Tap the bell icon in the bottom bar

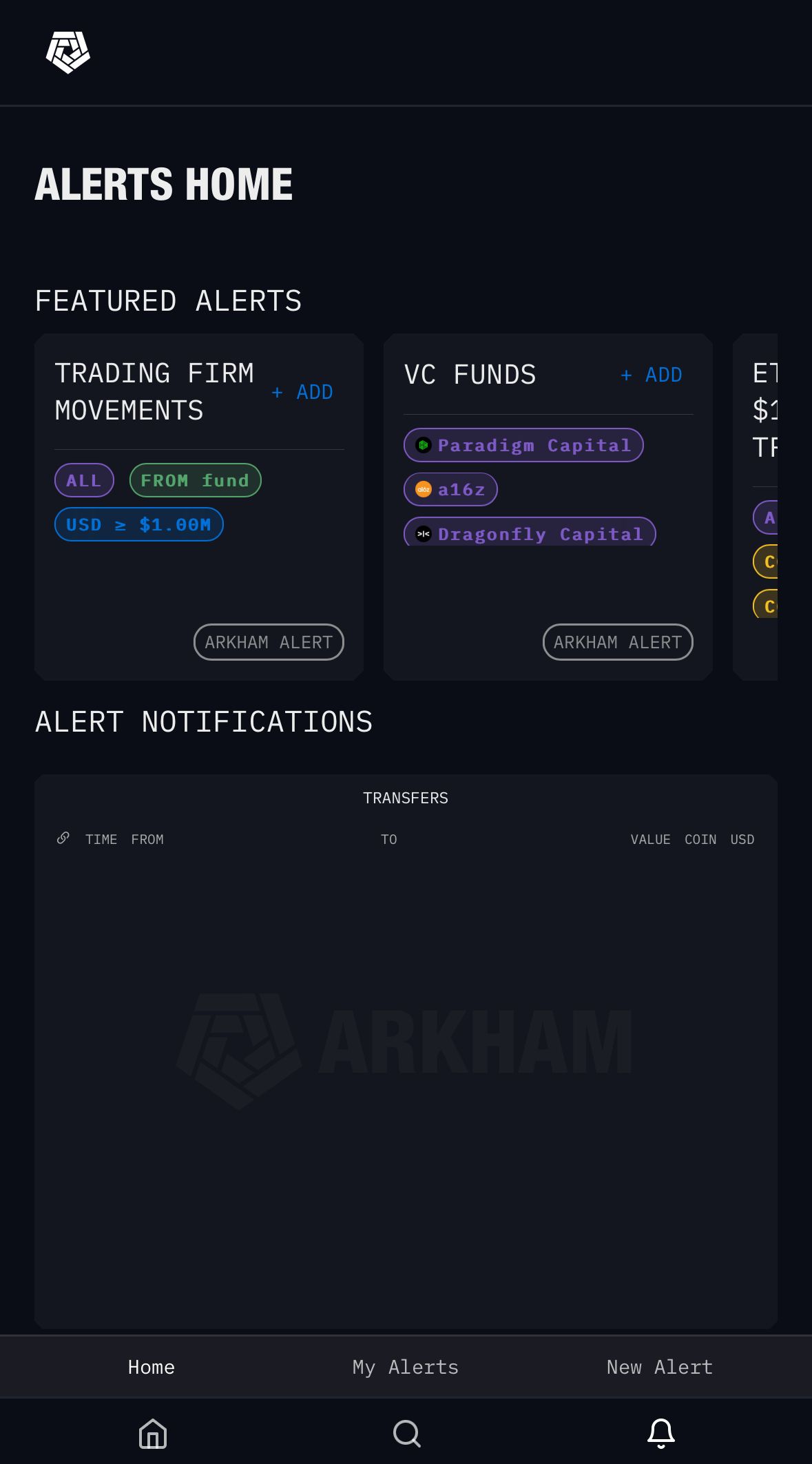661,1432
